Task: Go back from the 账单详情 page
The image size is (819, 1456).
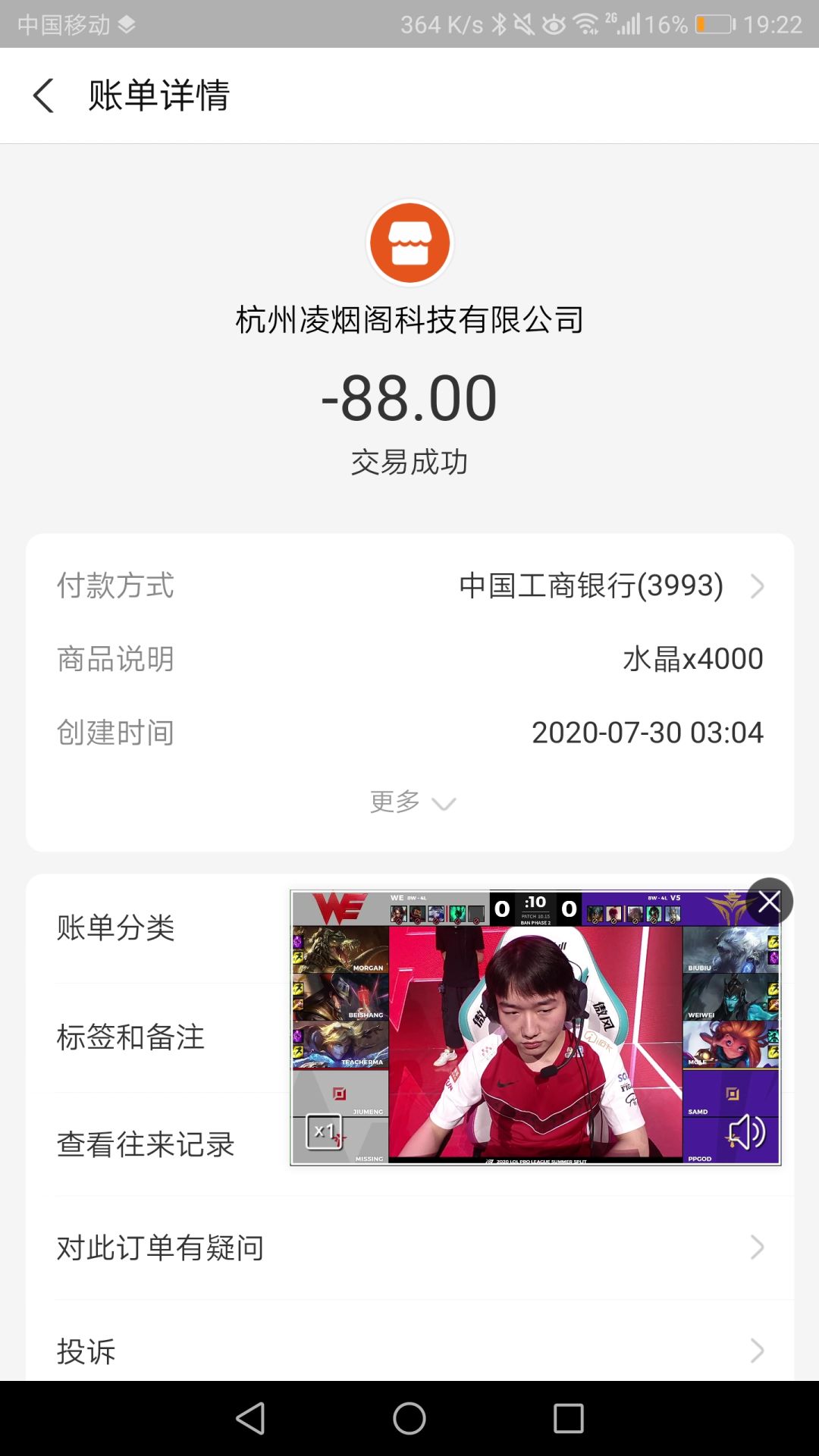Action: 44,96
